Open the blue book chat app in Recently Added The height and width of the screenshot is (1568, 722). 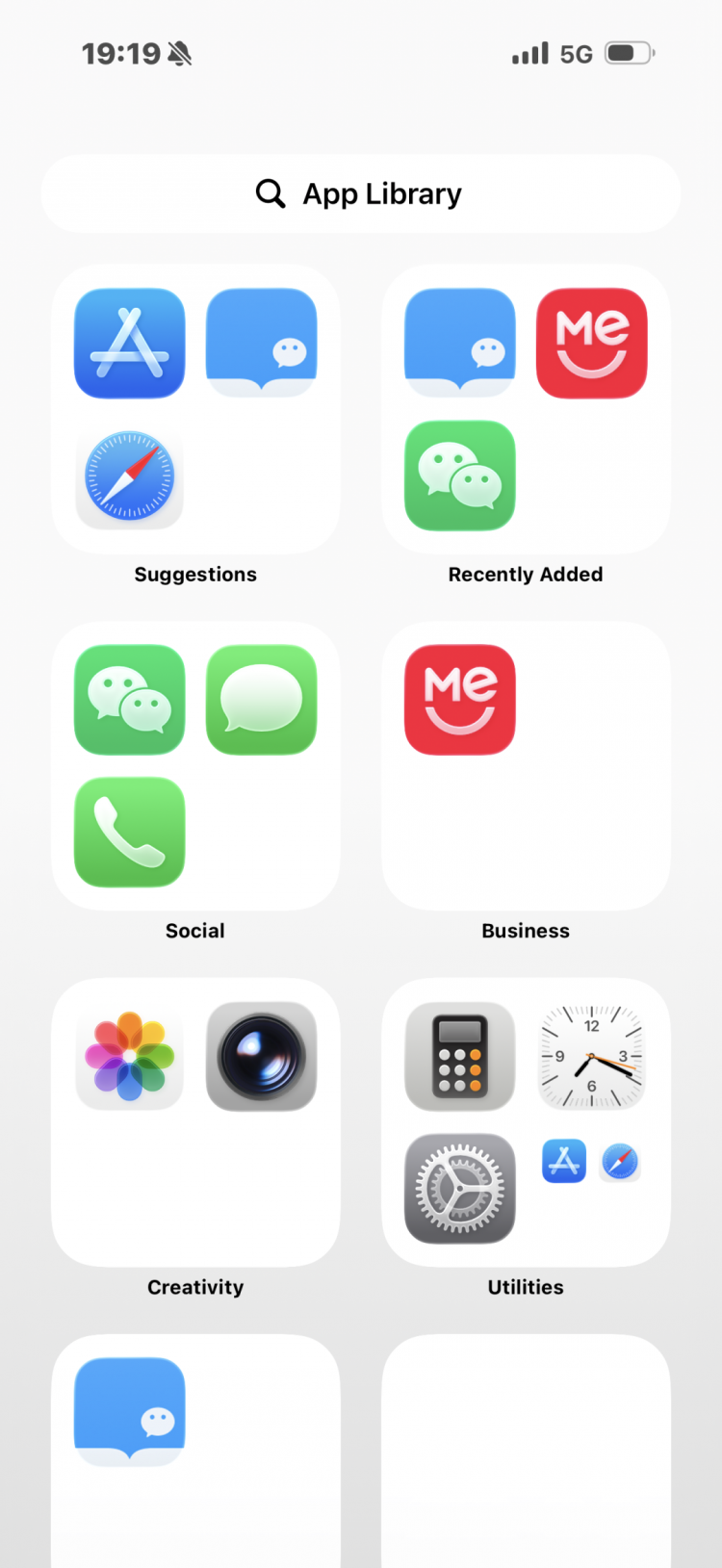460,344
